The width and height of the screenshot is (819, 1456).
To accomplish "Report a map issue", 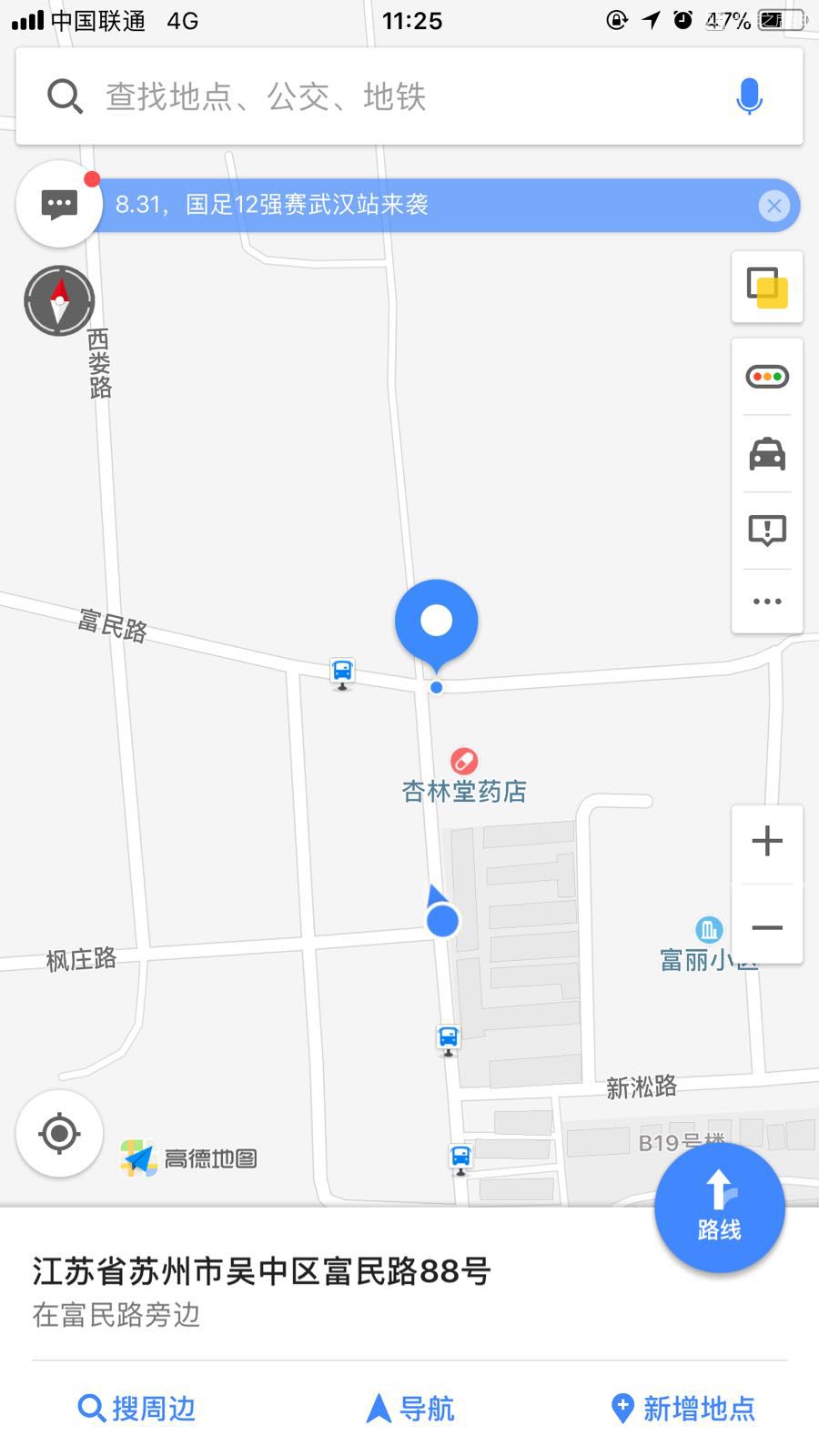I will click(767, 530).
